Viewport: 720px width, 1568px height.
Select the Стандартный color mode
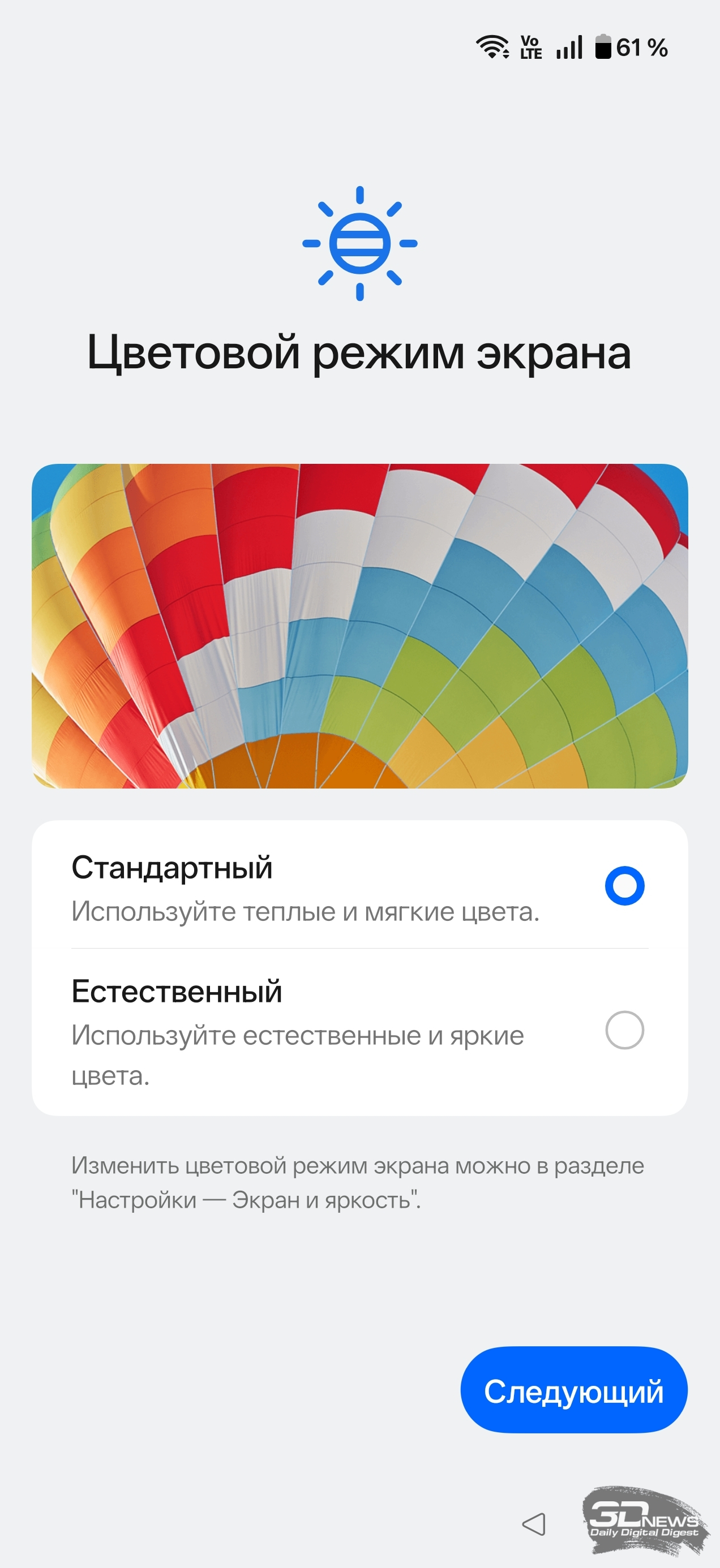pyautogui.click(x=624, y=886)
